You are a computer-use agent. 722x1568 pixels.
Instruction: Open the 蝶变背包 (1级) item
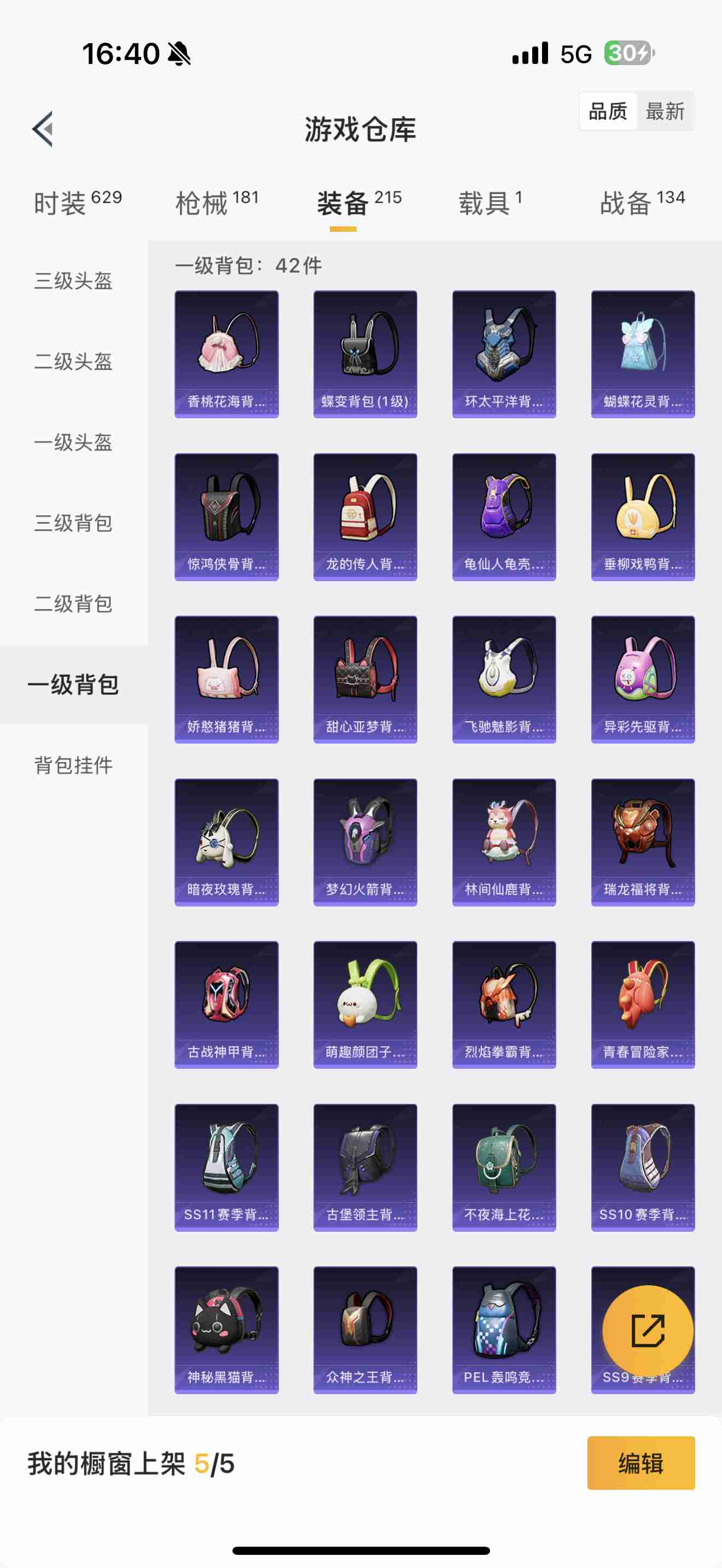point(365,354)
